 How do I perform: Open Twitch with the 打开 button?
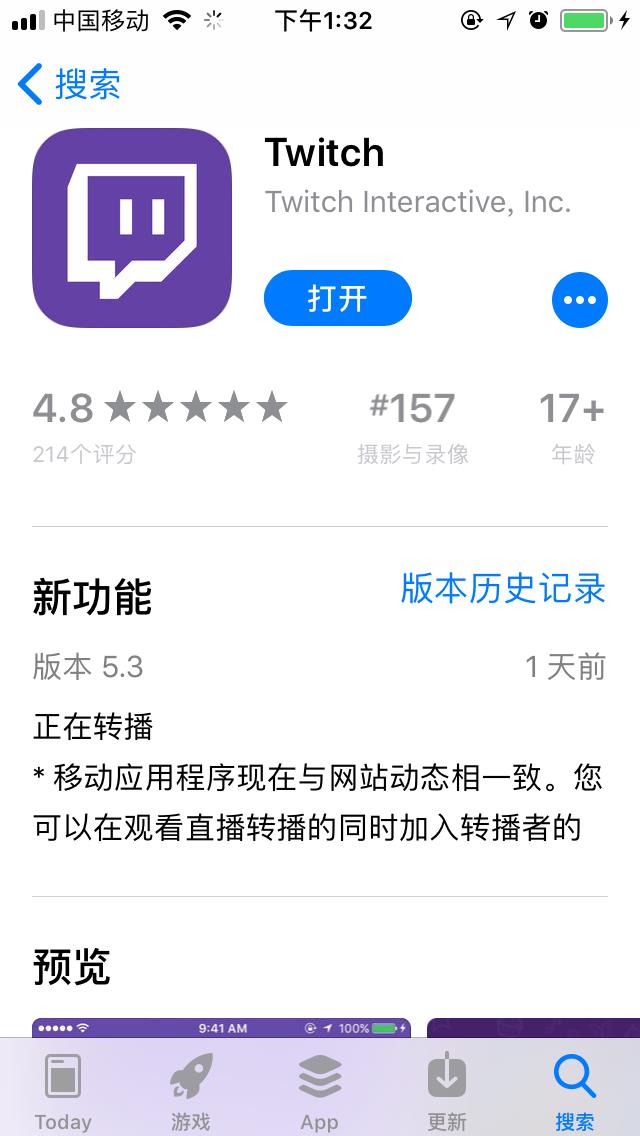tap(337, 298)
